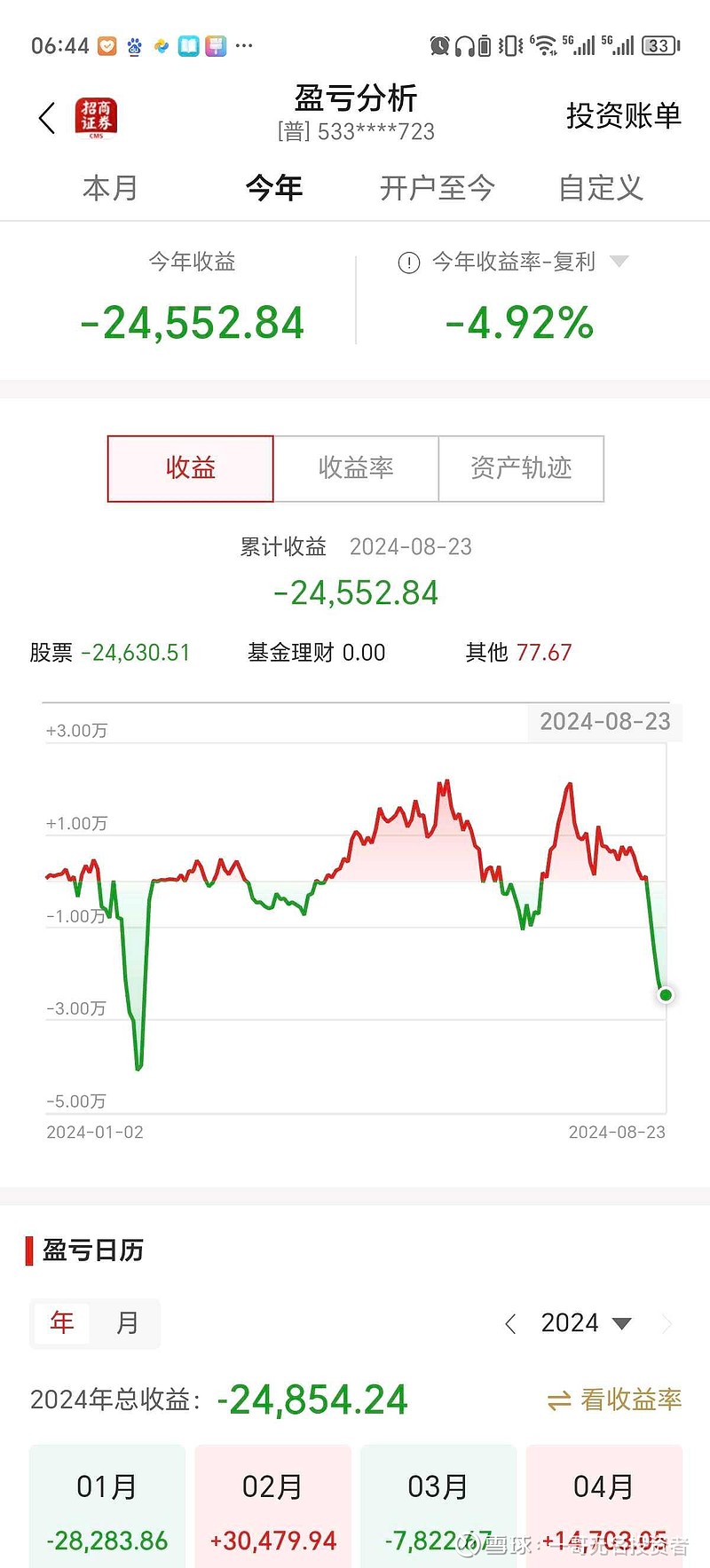Select the 收益 chart segment
This screenshot has width=710, height=1568.
(x=191, y=468)
